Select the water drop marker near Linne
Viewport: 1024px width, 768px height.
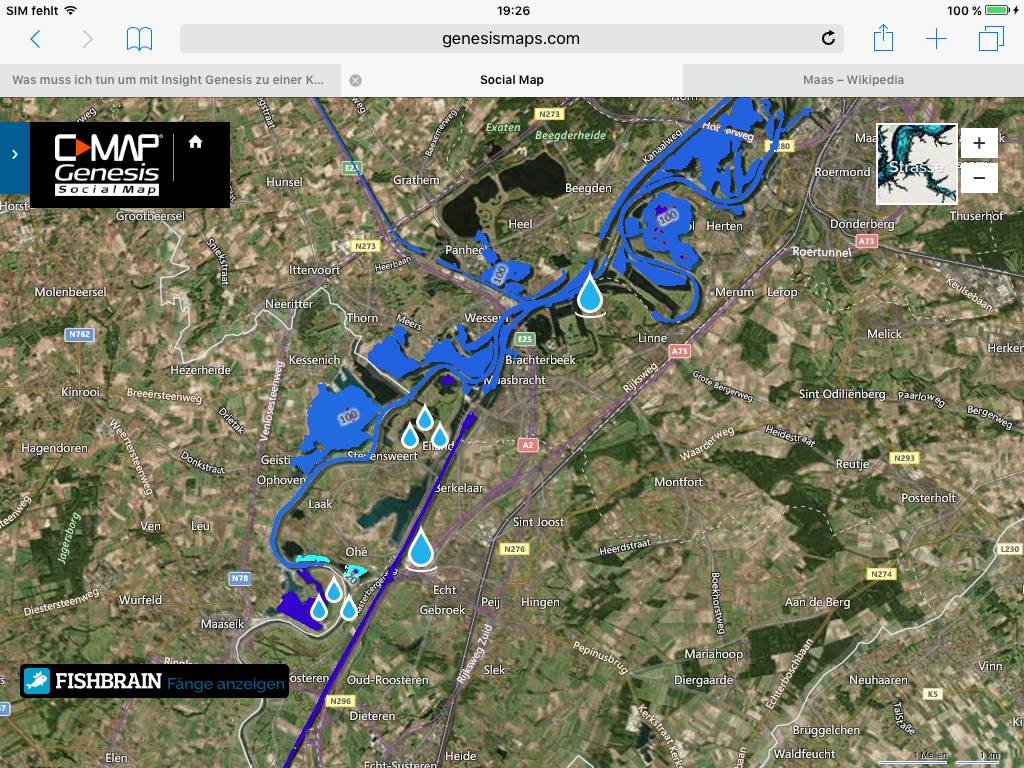click(x=591, y=294)
